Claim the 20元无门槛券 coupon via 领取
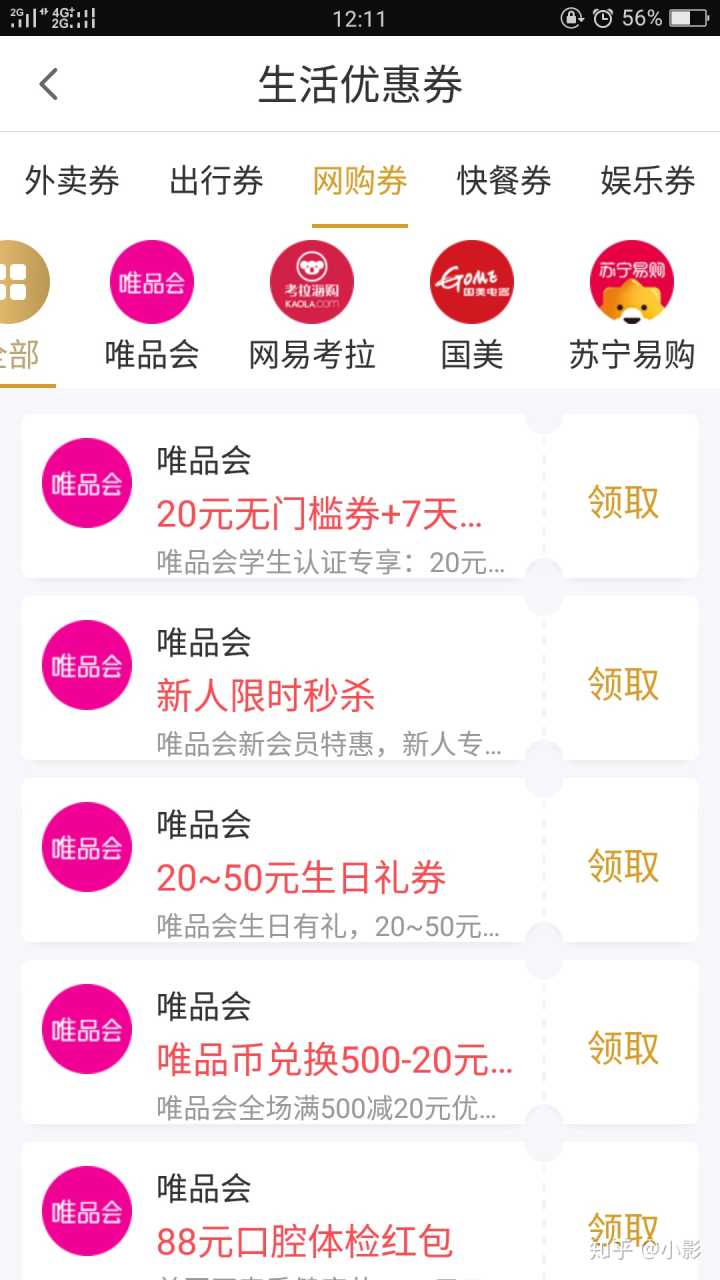720x1280 pixels. click(623, 502)
